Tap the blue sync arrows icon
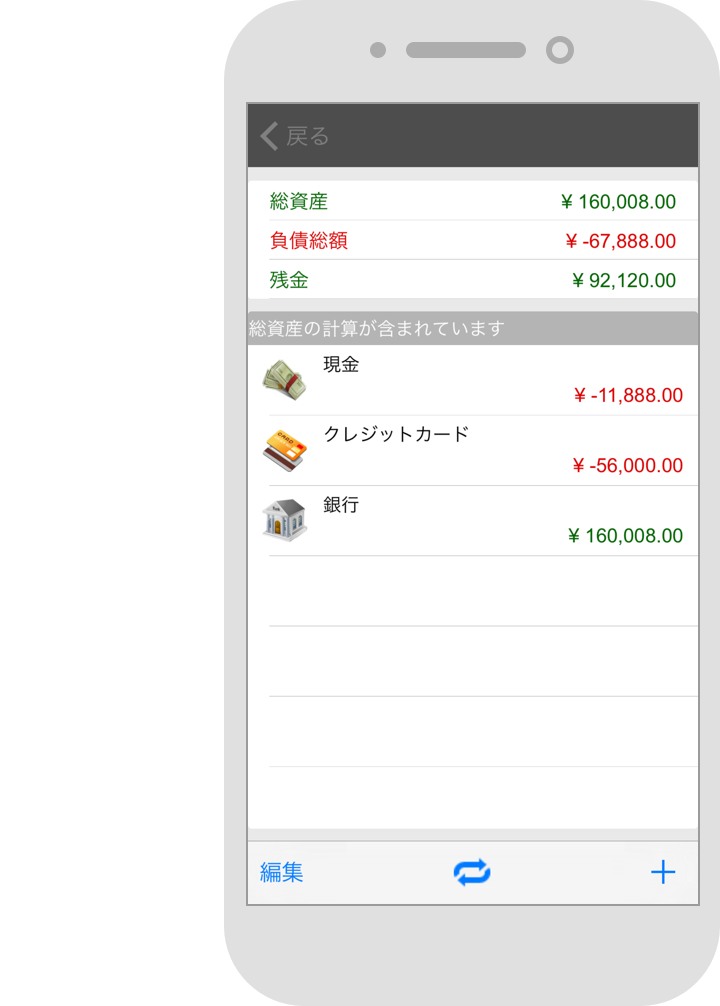Screen dimensions: 720x1006 (471, 872)
